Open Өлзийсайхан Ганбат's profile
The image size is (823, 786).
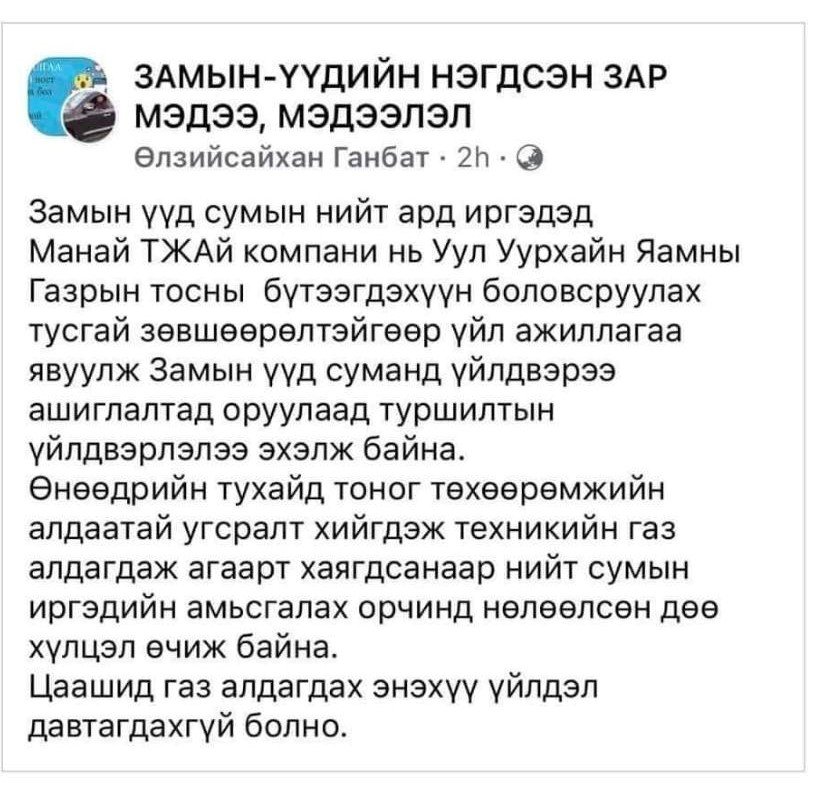tap(282, 158)
